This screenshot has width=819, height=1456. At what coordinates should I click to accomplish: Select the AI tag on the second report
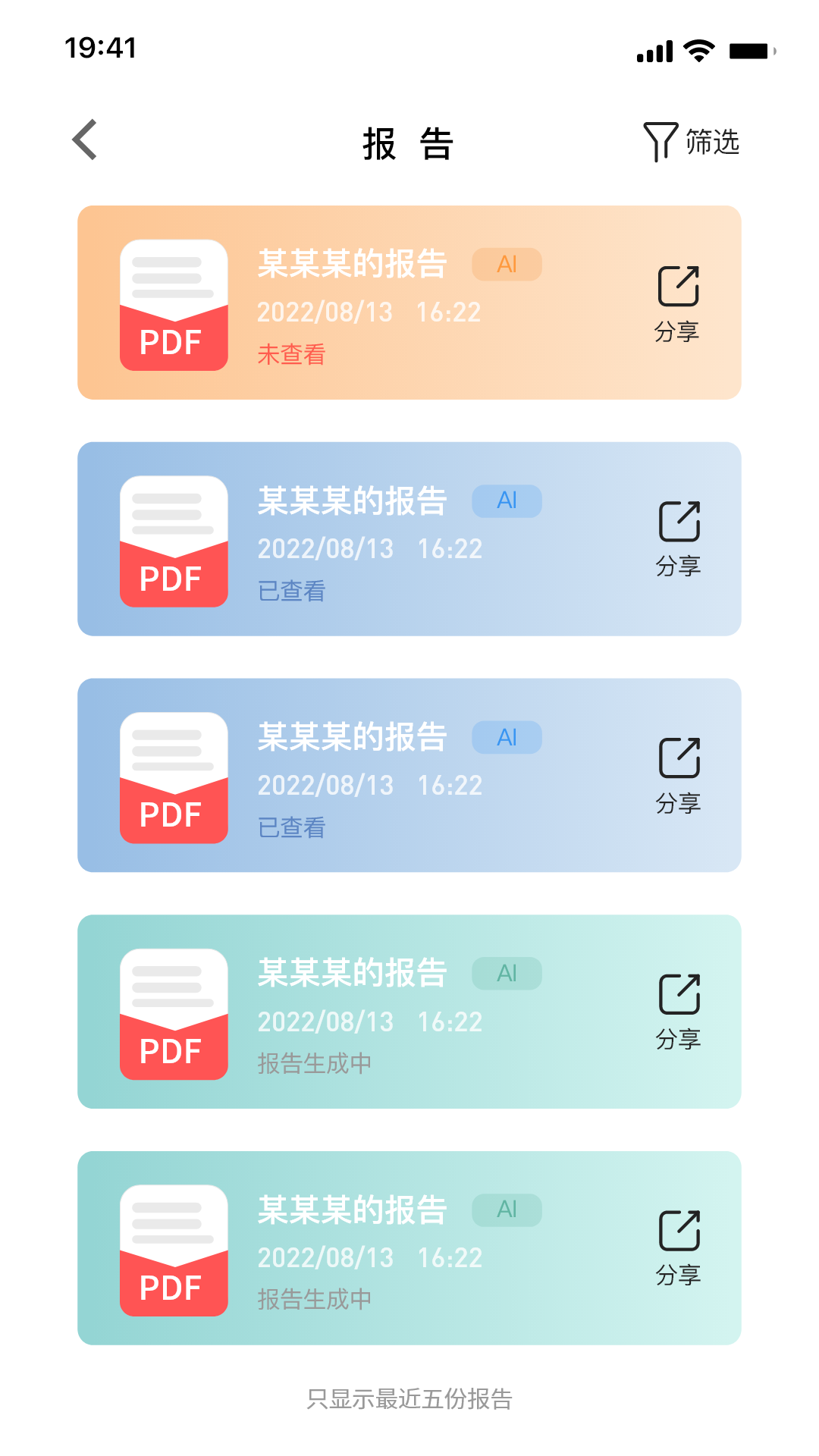(507, 500)
